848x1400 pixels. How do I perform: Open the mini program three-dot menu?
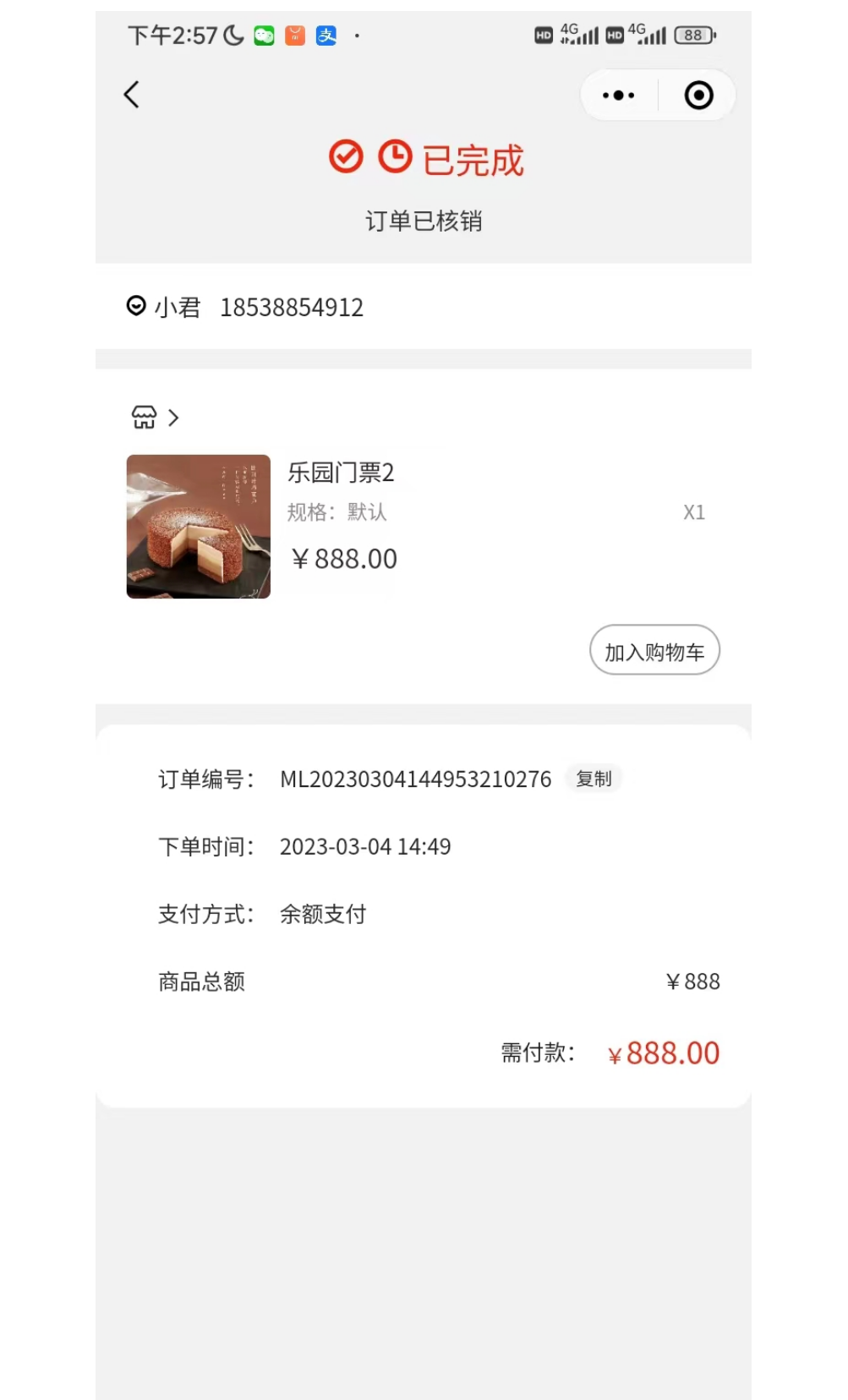(618, 96)
